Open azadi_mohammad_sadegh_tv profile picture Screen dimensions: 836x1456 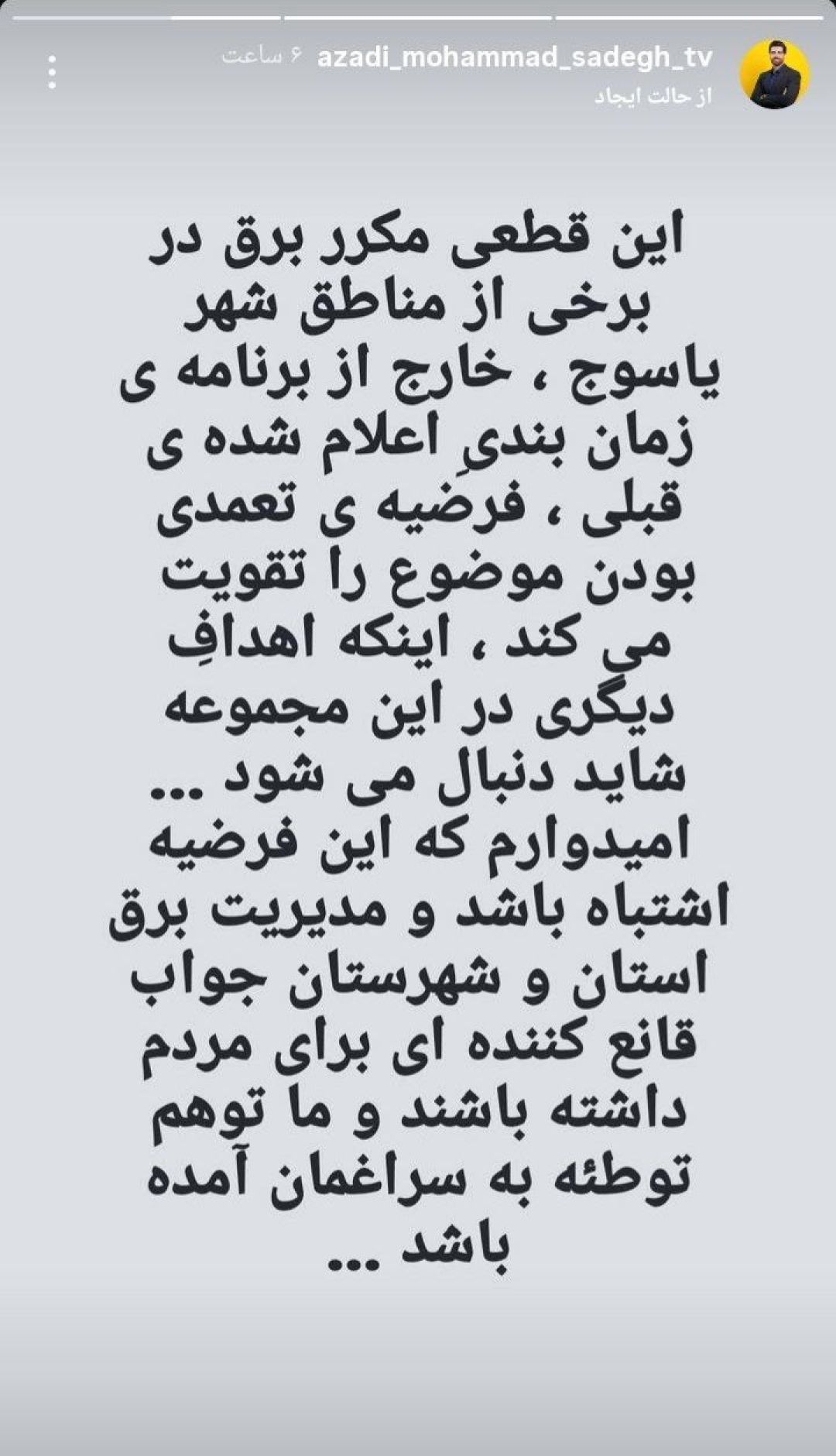775,74
